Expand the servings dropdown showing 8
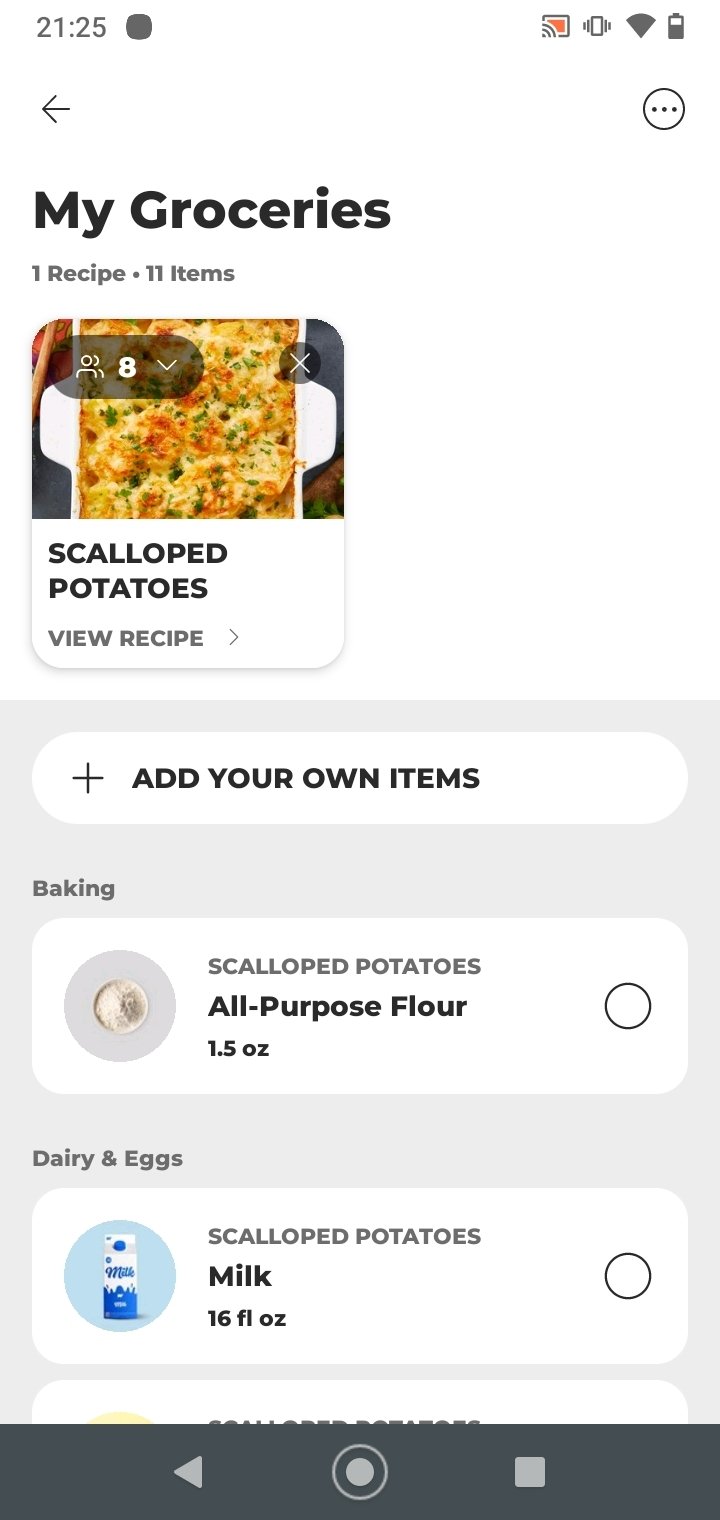The width and height of the screenshot is (720, 1520). click(127, 367)
